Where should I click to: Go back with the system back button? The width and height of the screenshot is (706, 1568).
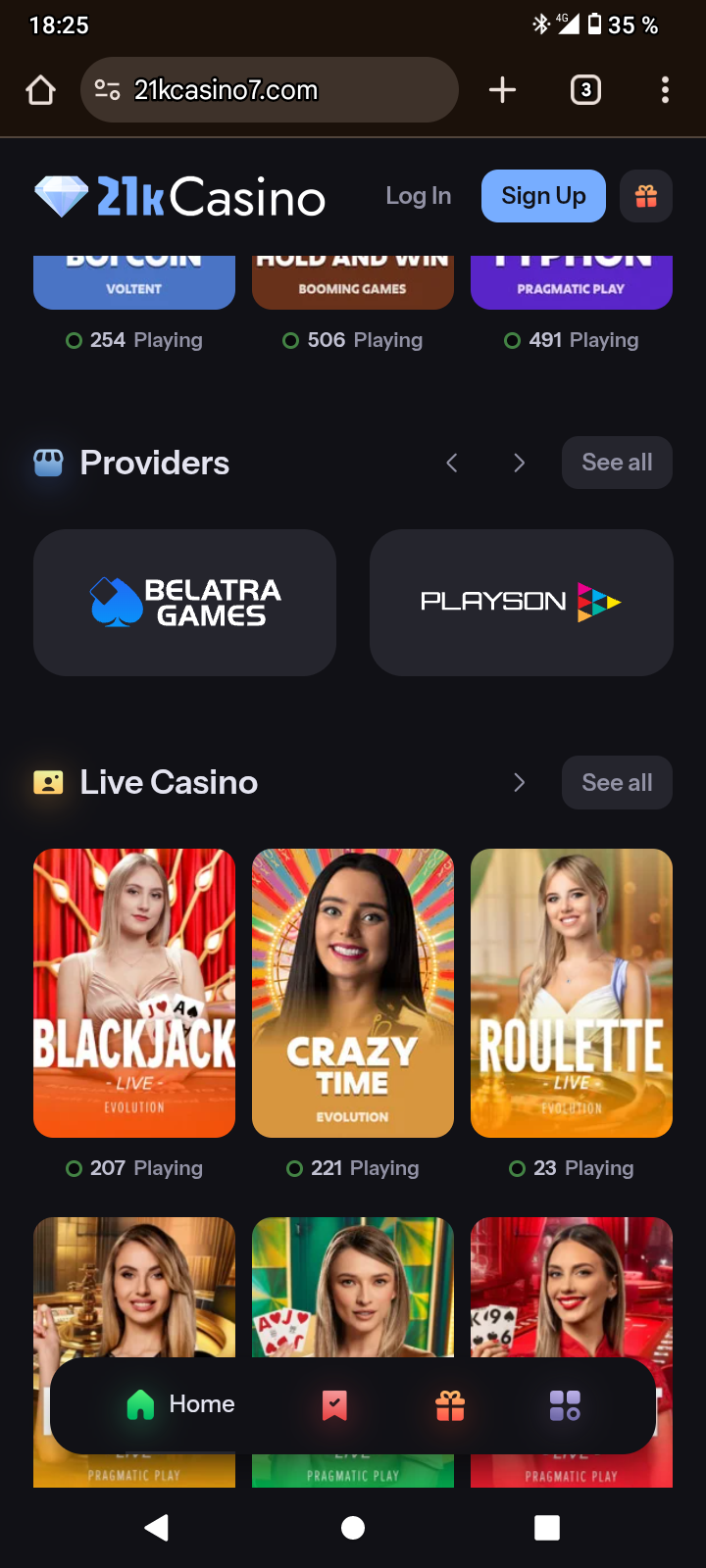pos(157,1527)
